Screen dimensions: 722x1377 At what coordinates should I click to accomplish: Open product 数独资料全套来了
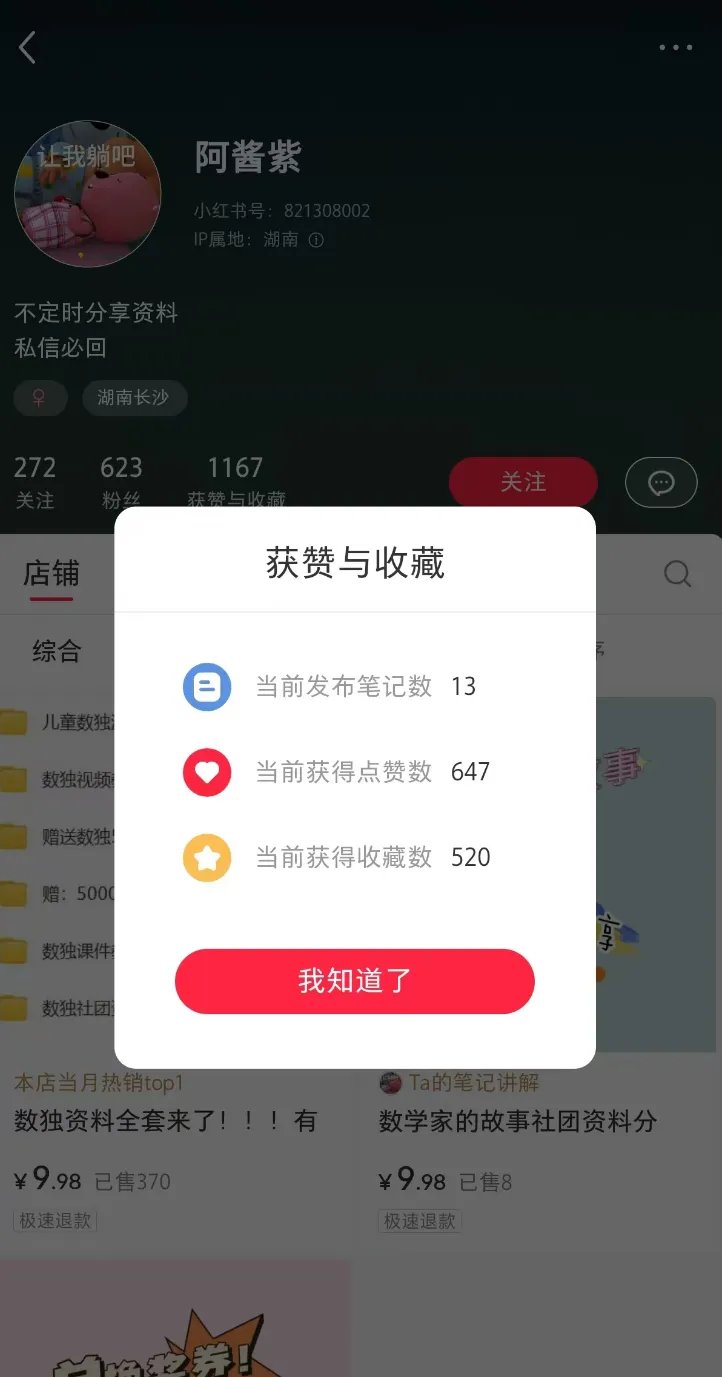tap(165, 1121)
